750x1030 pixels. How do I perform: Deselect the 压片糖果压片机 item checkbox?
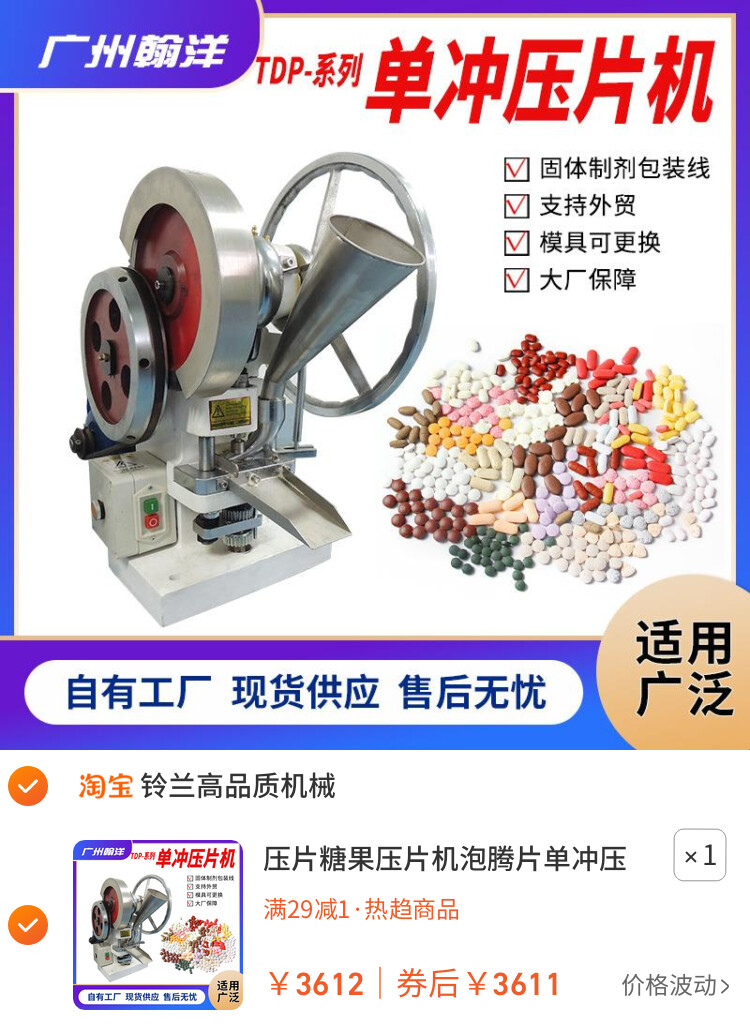[28, 926]
